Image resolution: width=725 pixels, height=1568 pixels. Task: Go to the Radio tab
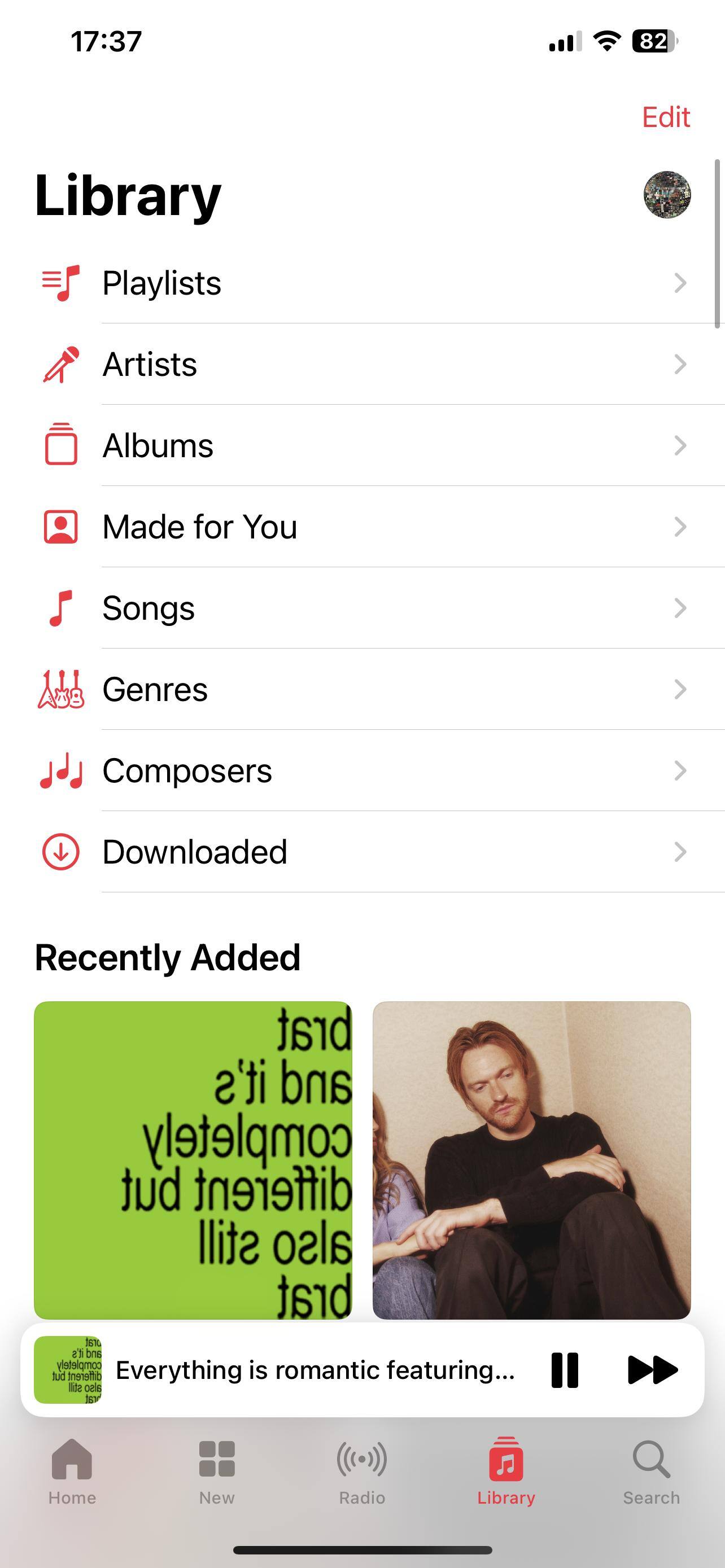click(x=361, y=1470)
